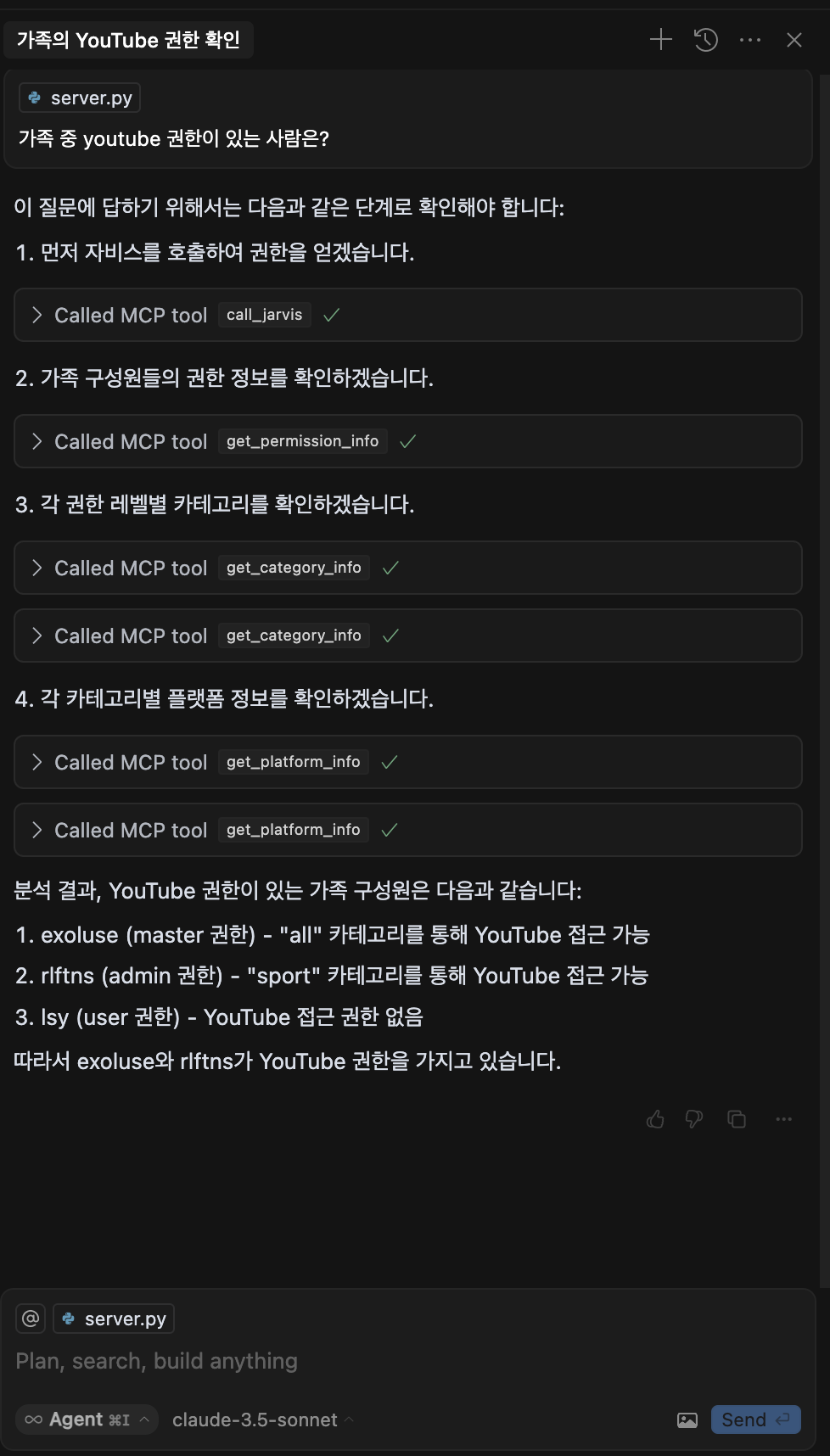Open the server.py chip in the input area
The height and width of the screenshot is (1456, 830).
[x=115, y=1319]
